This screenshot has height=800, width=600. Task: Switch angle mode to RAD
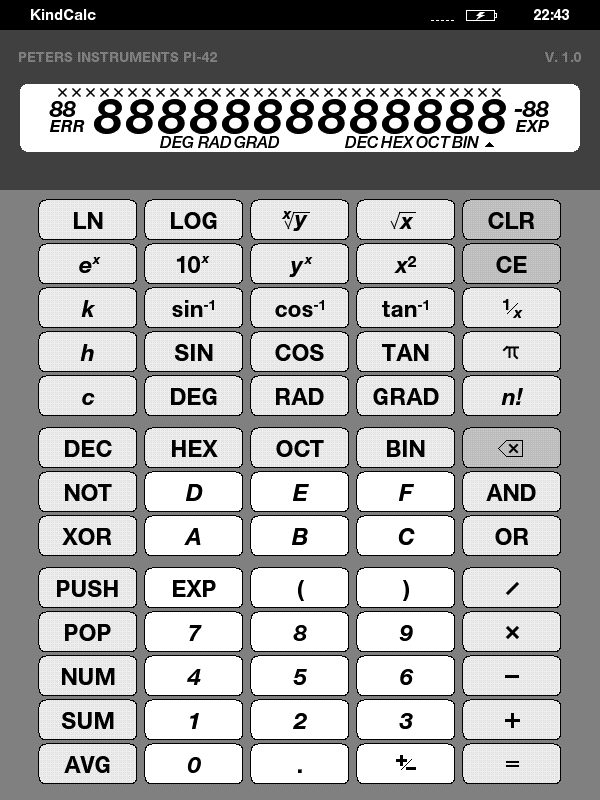[299, 397]
